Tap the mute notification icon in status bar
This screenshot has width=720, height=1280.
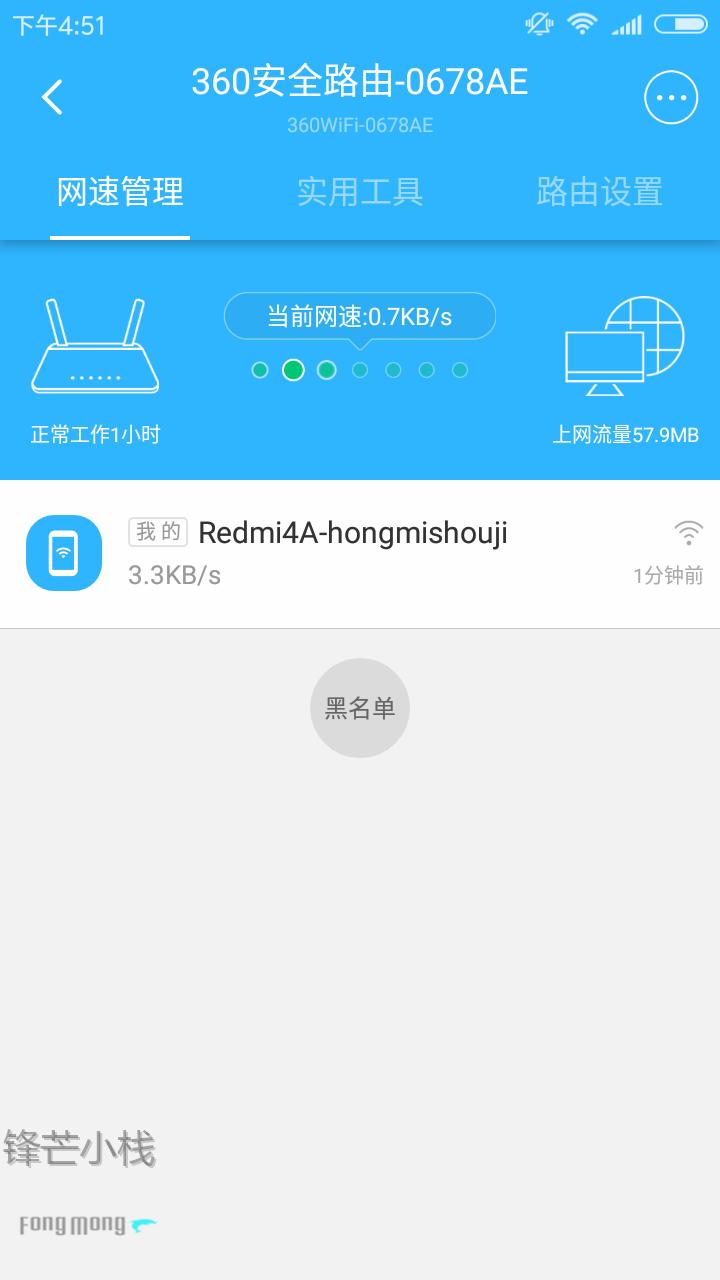pos(538,25)
